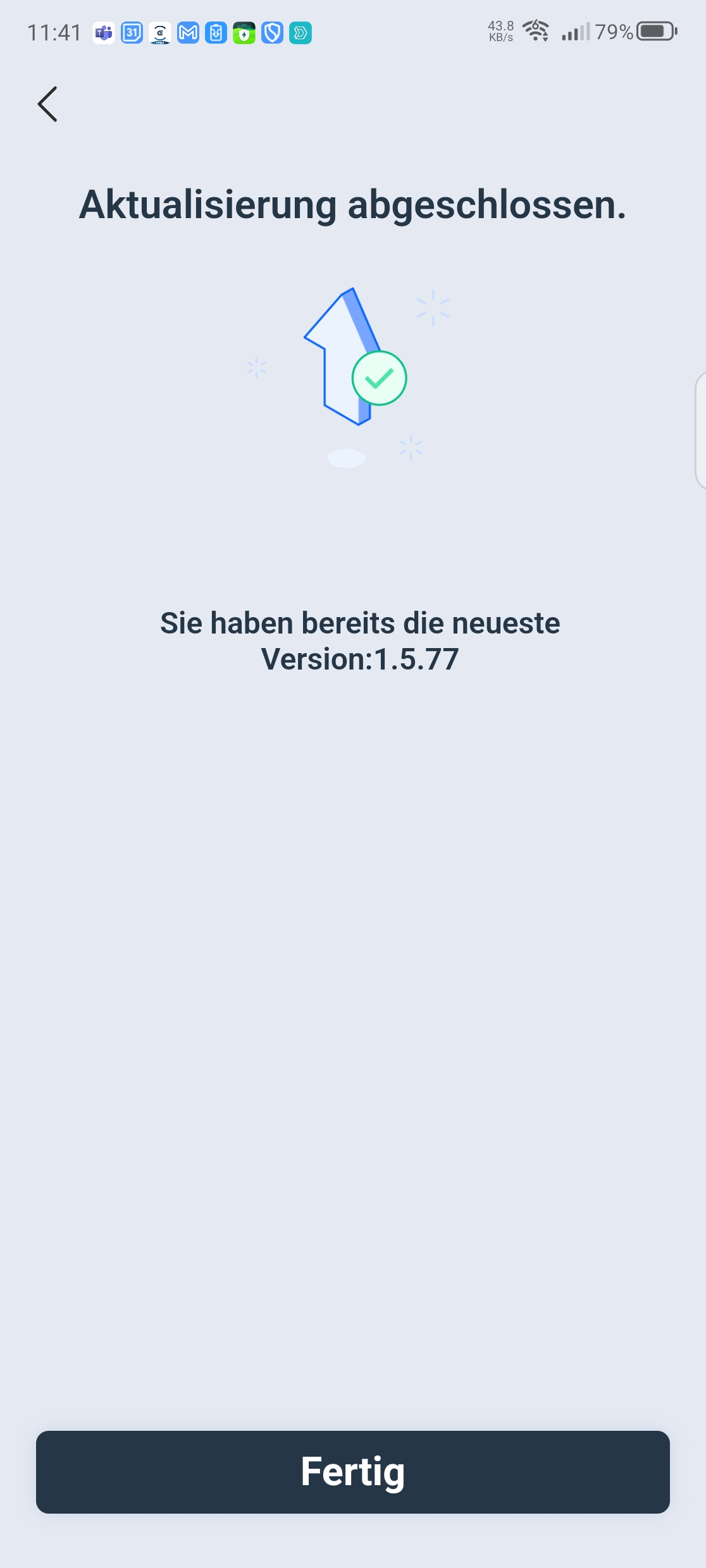Go back using the top-left arrow

(x=47, y=104)
